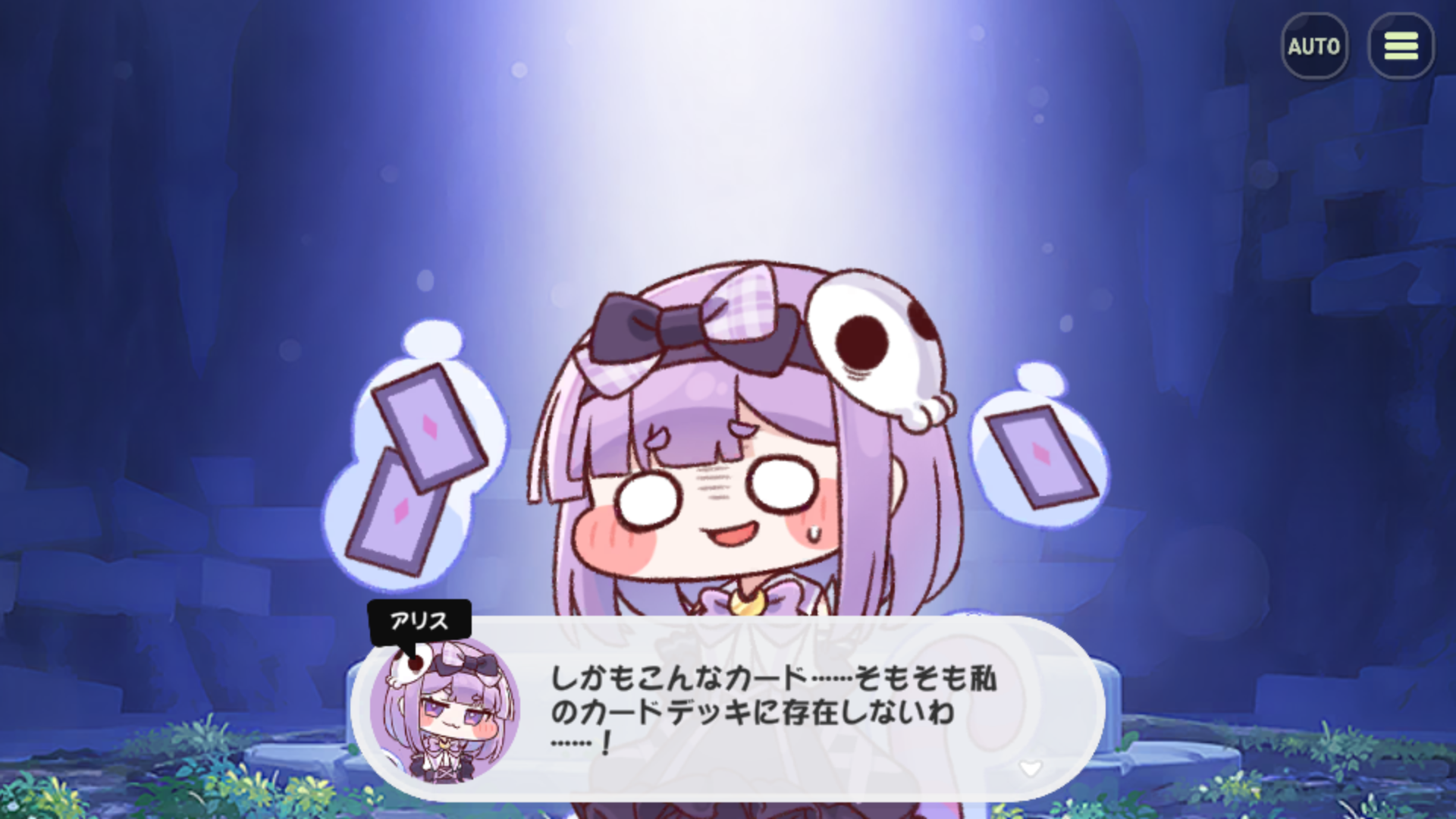Open the hamburger menu

pyautogui.click(x=1401, y=46)
